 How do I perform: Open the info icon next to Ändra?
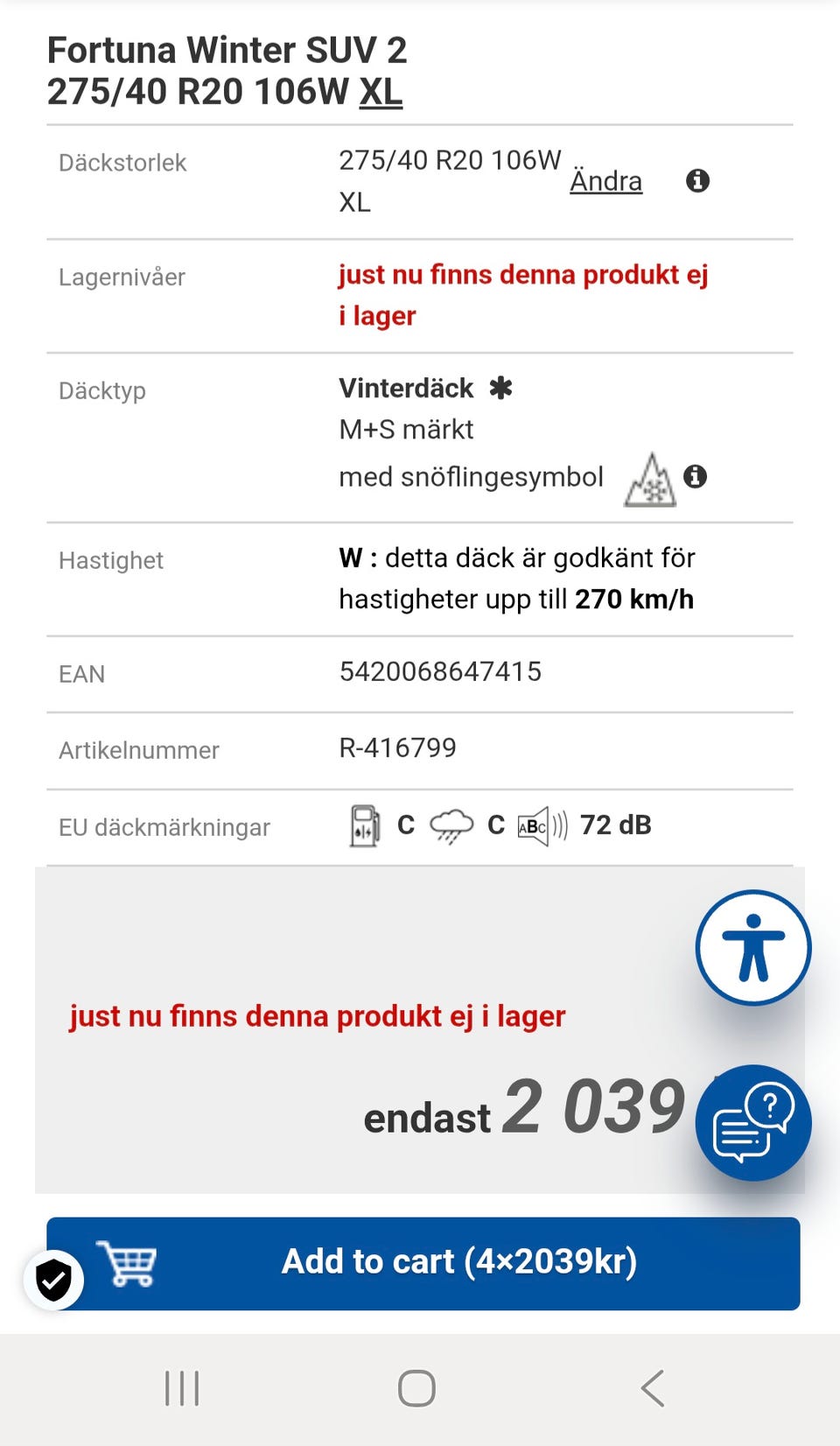[x=697, y=180]
